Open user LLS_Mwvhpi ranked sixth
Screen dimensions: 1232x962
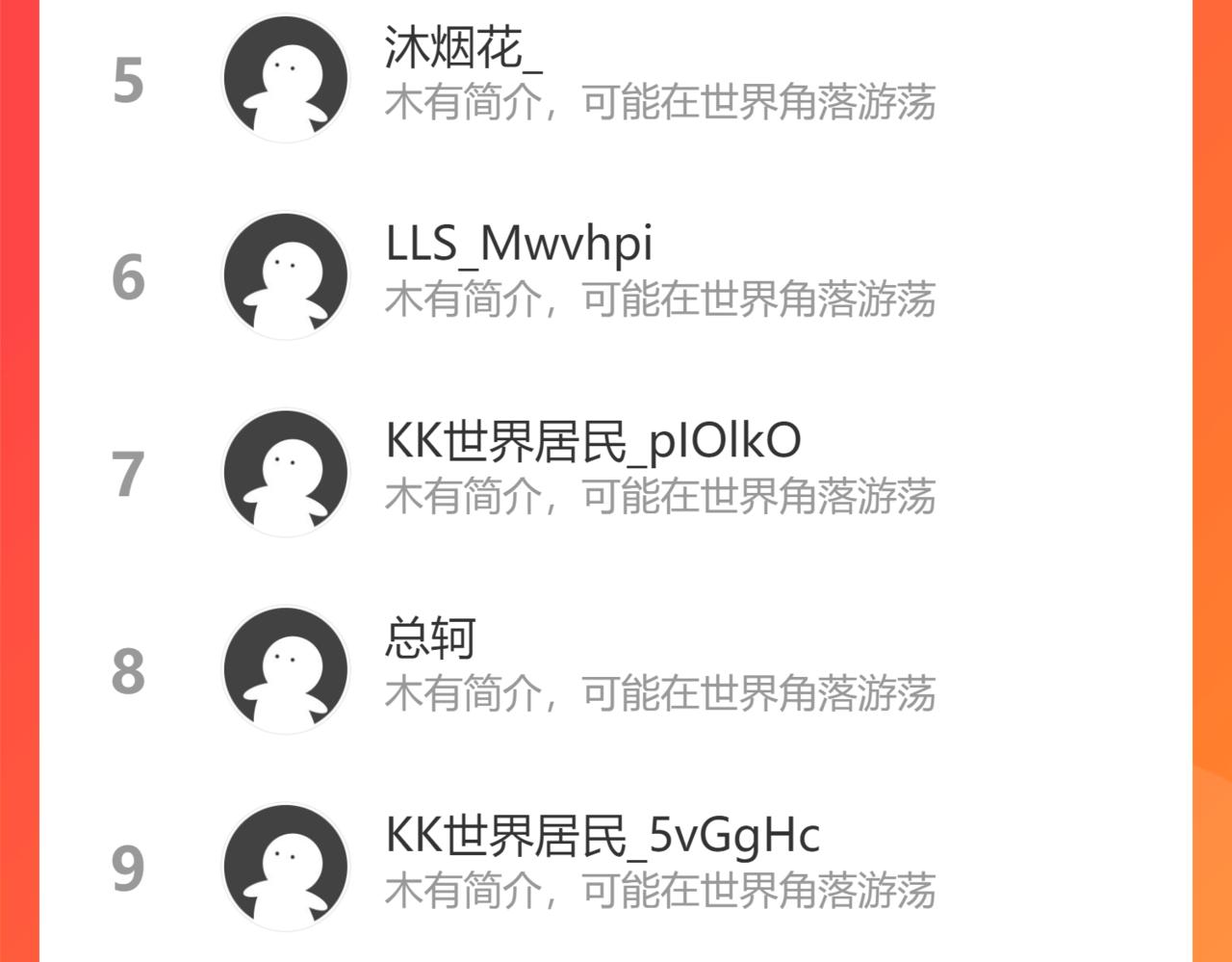[616, 276]
